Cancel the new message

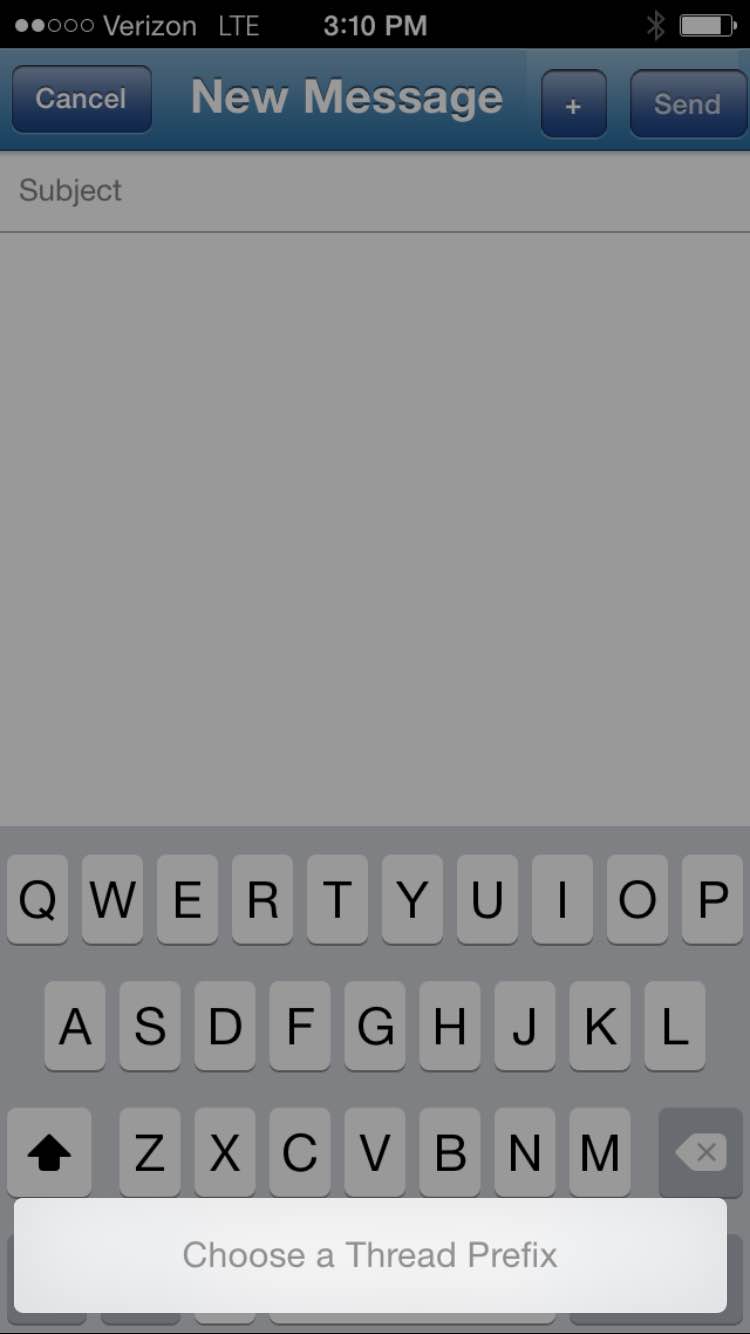(x=82, y=99)
